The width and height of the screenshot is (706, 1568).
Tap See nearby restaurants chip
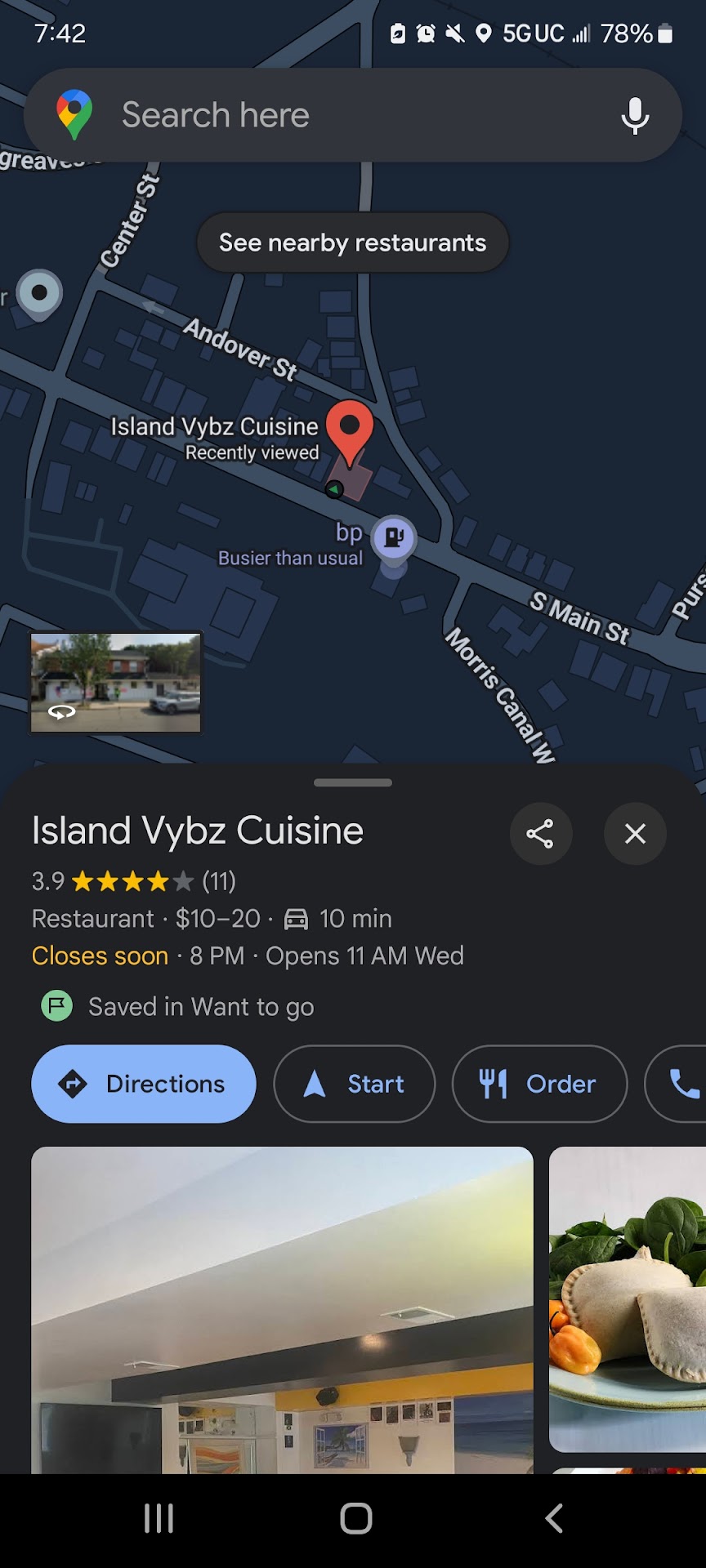[352, 243]
